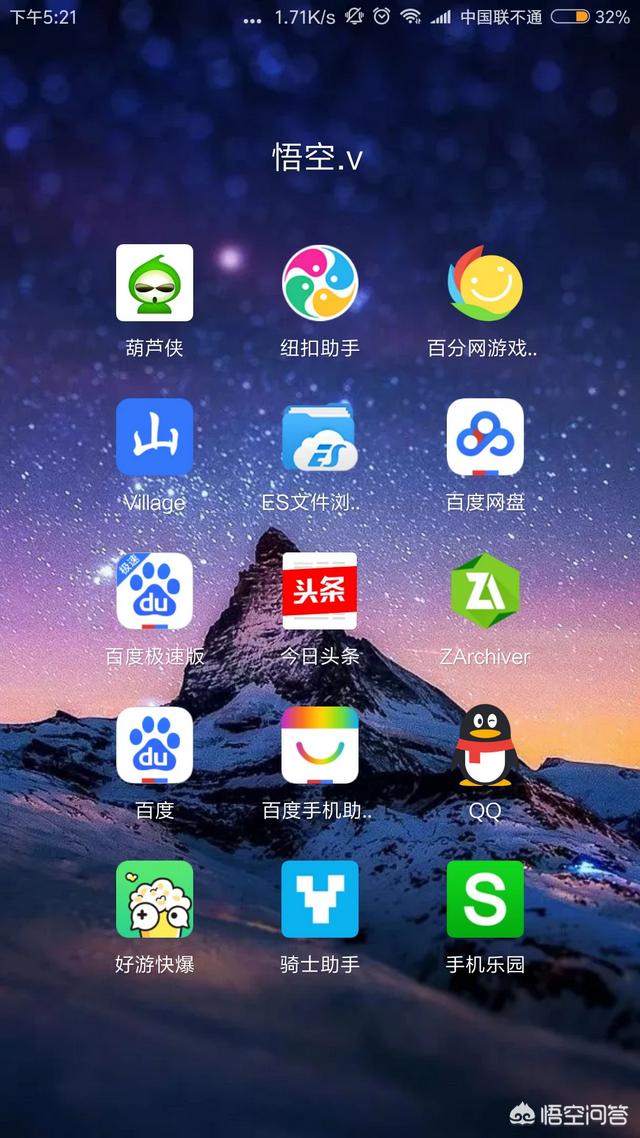Launch 百度极速版
Image resolution: width=640 pixels, height=1138 pixels.
click(154, 591)
